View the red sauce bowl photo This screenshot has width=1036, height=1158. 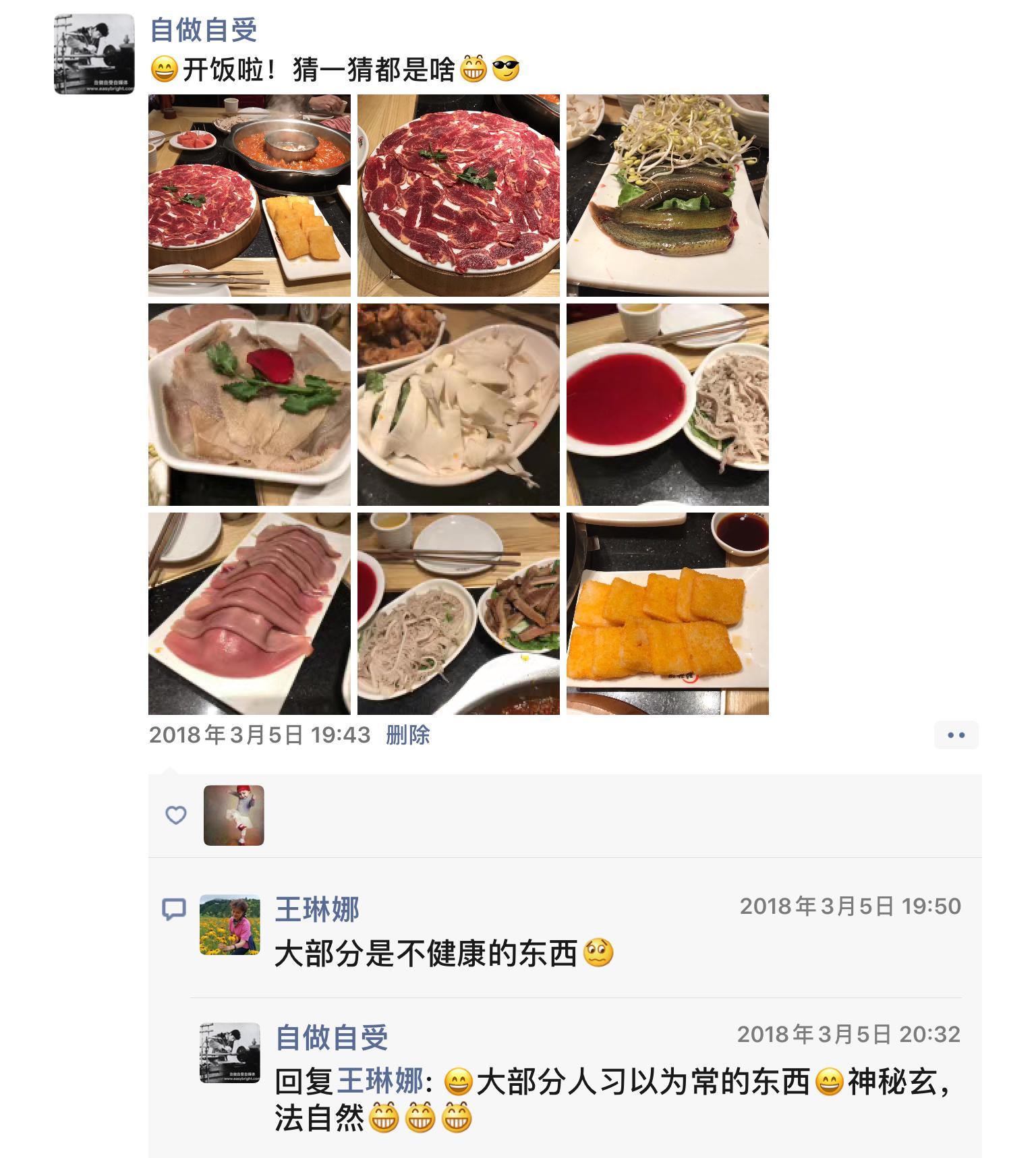click(667, 404)
